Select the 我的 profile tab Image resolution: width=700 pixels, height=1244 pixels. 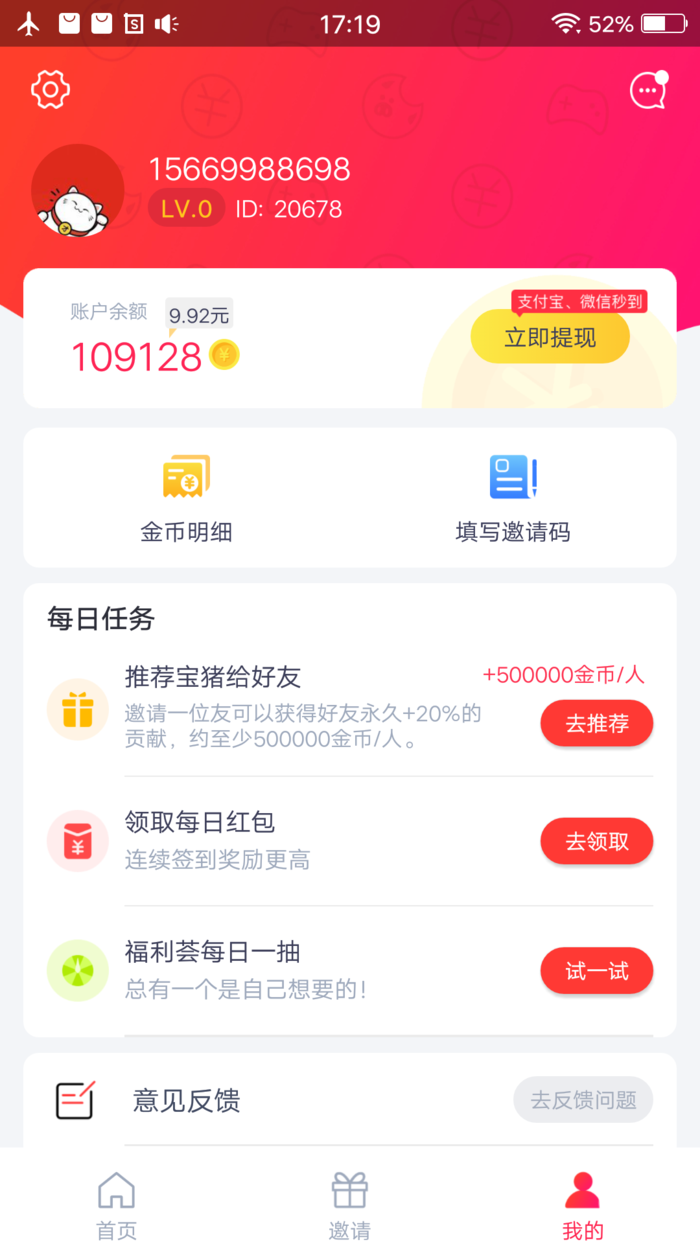pos(583,1205)
